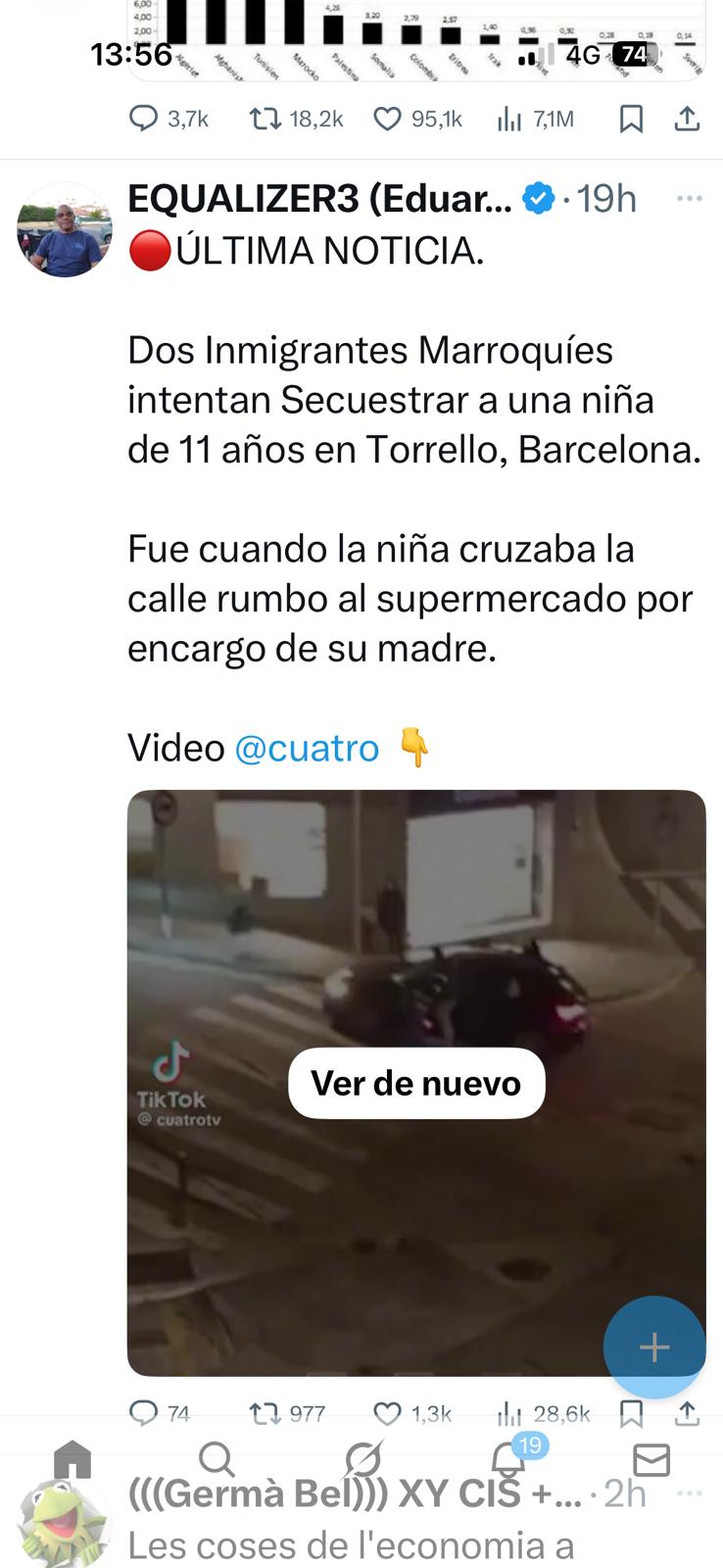Repost EQUALIZER3's tweet with 977 reposts

click(x=264, y=1413)
